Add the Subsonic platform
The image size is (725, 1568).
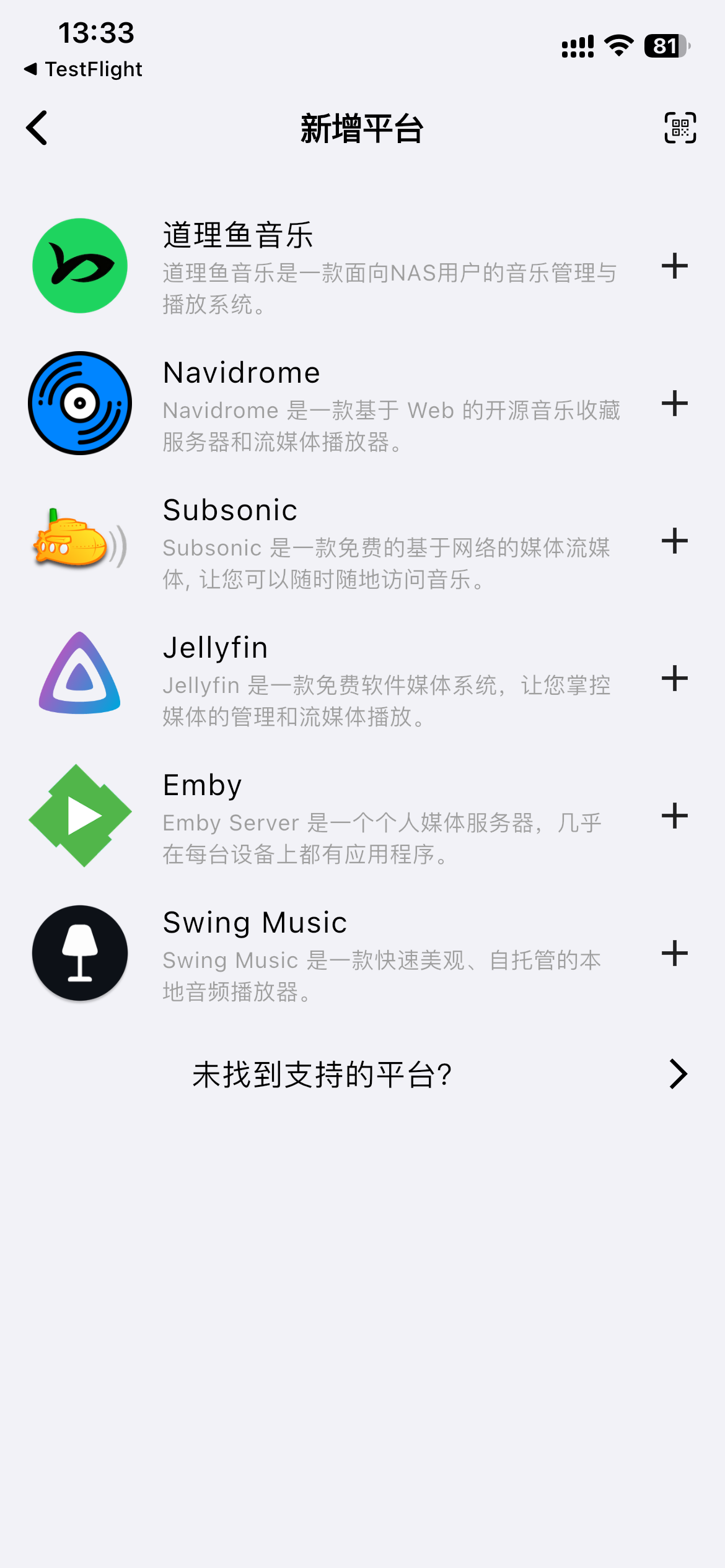(x=674, y=541)
